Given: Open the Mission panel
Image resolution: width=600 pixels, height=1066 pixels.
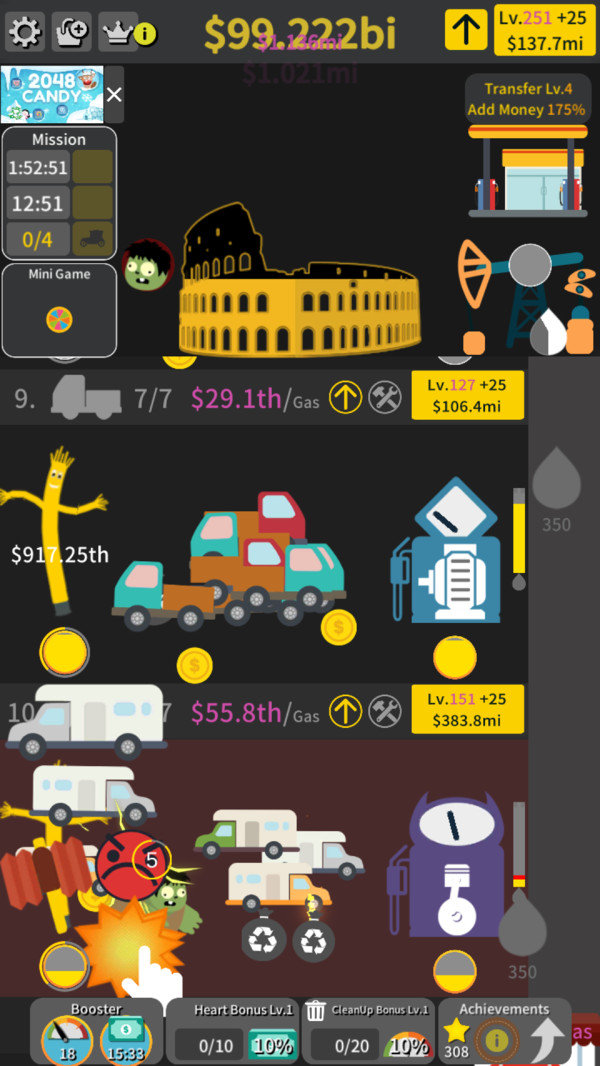Looking at the screenshot, I should [x=59, y=192].
